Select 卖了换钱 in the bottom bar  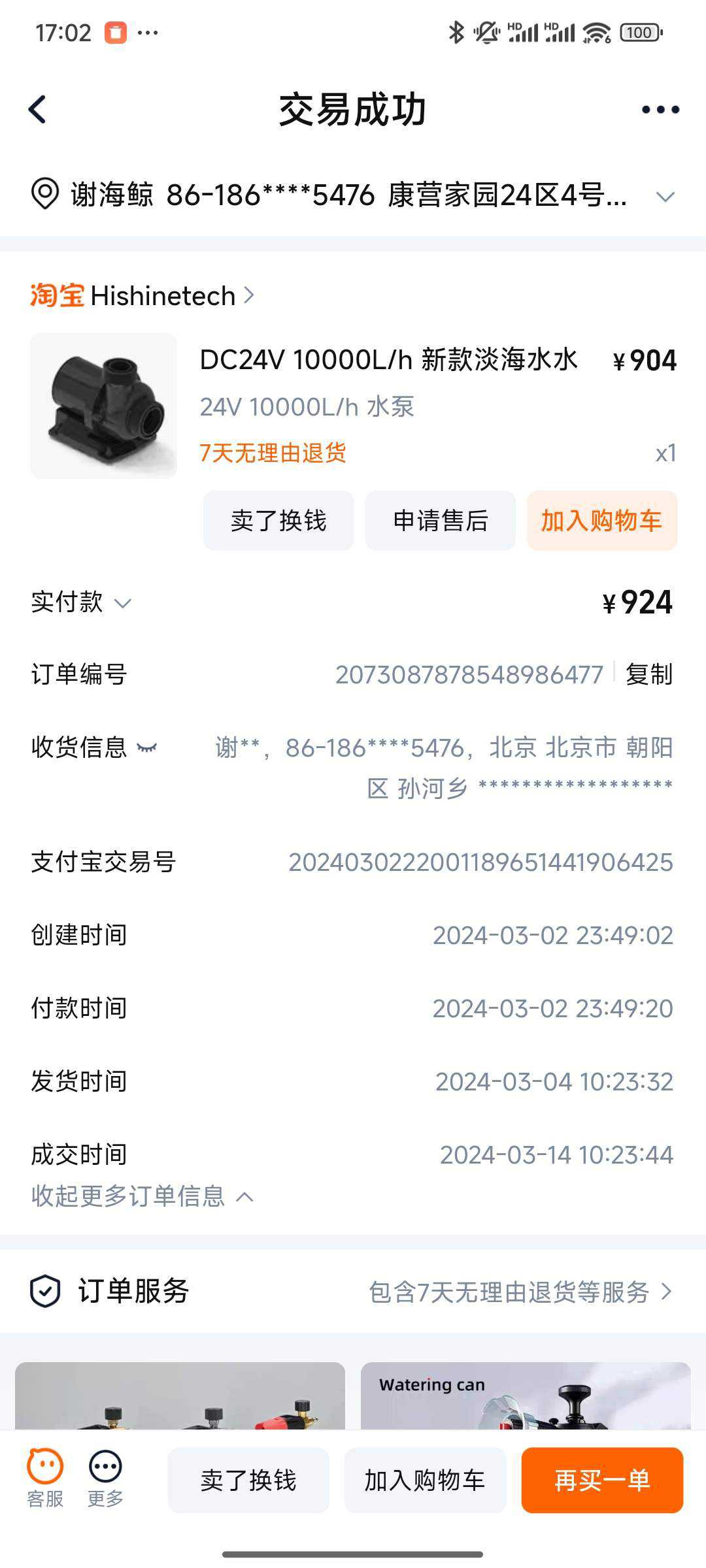click(248, 1480)
